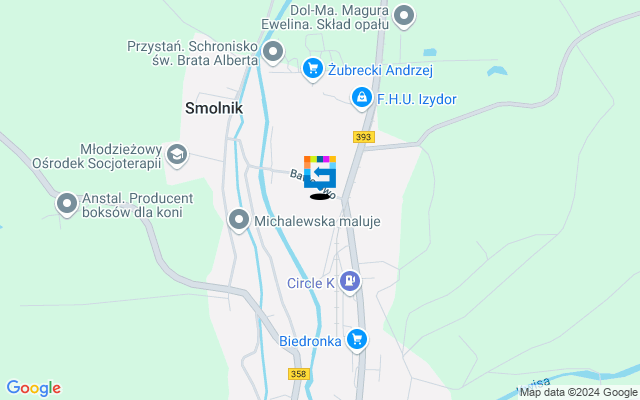
Task: Tap the colorful arrow location marker
Action: tap(320, 172)
